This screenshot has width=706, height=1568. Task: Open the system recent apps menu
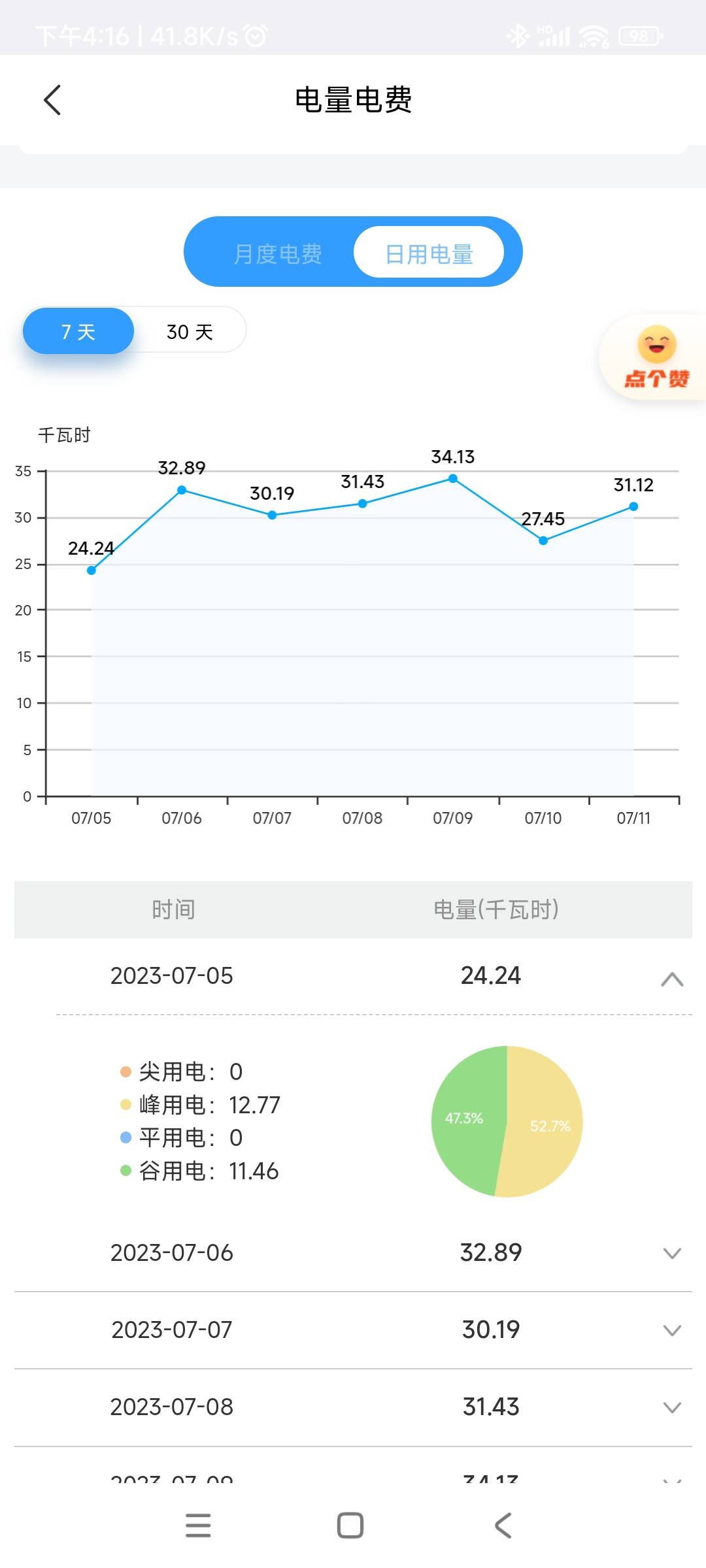pos(198,1526)
